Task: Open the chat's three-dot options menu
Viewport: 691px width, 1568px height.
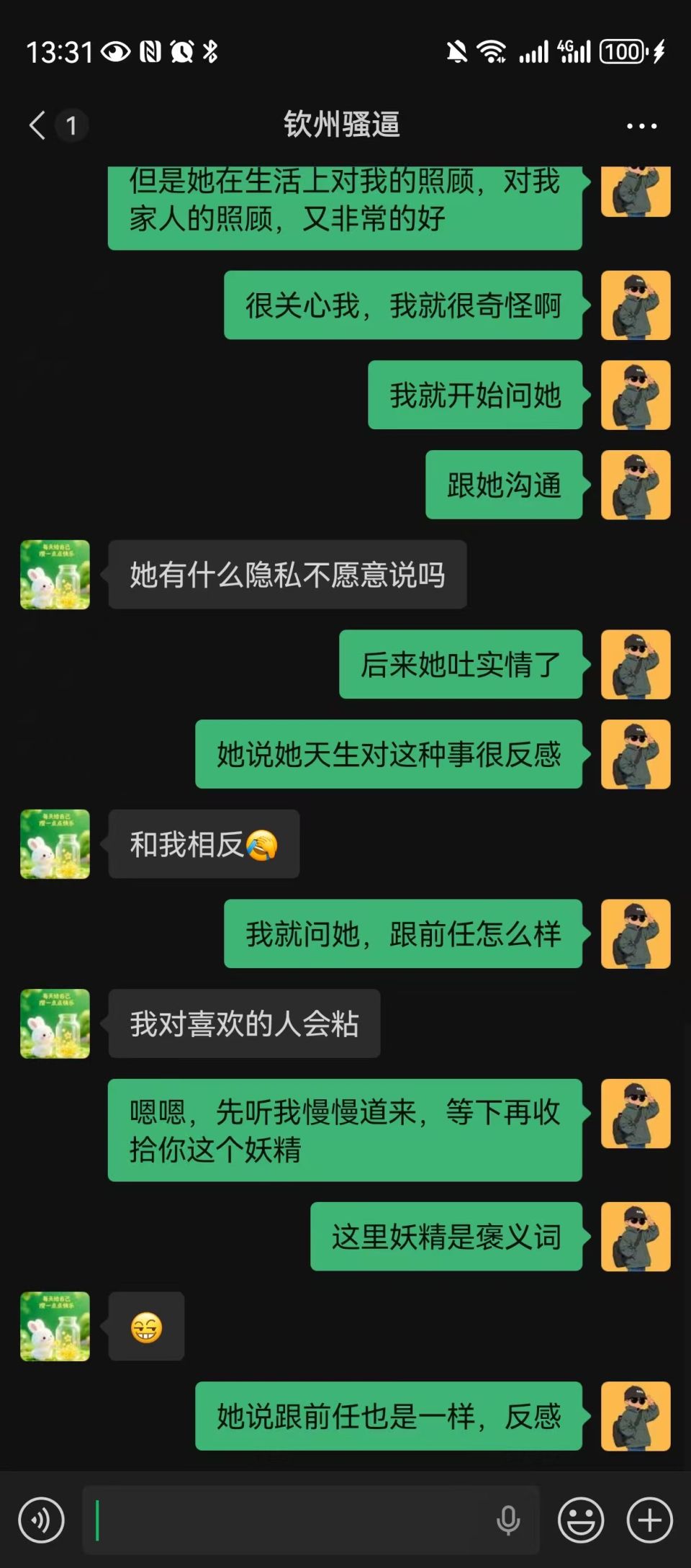Action: tap(641, 126)
